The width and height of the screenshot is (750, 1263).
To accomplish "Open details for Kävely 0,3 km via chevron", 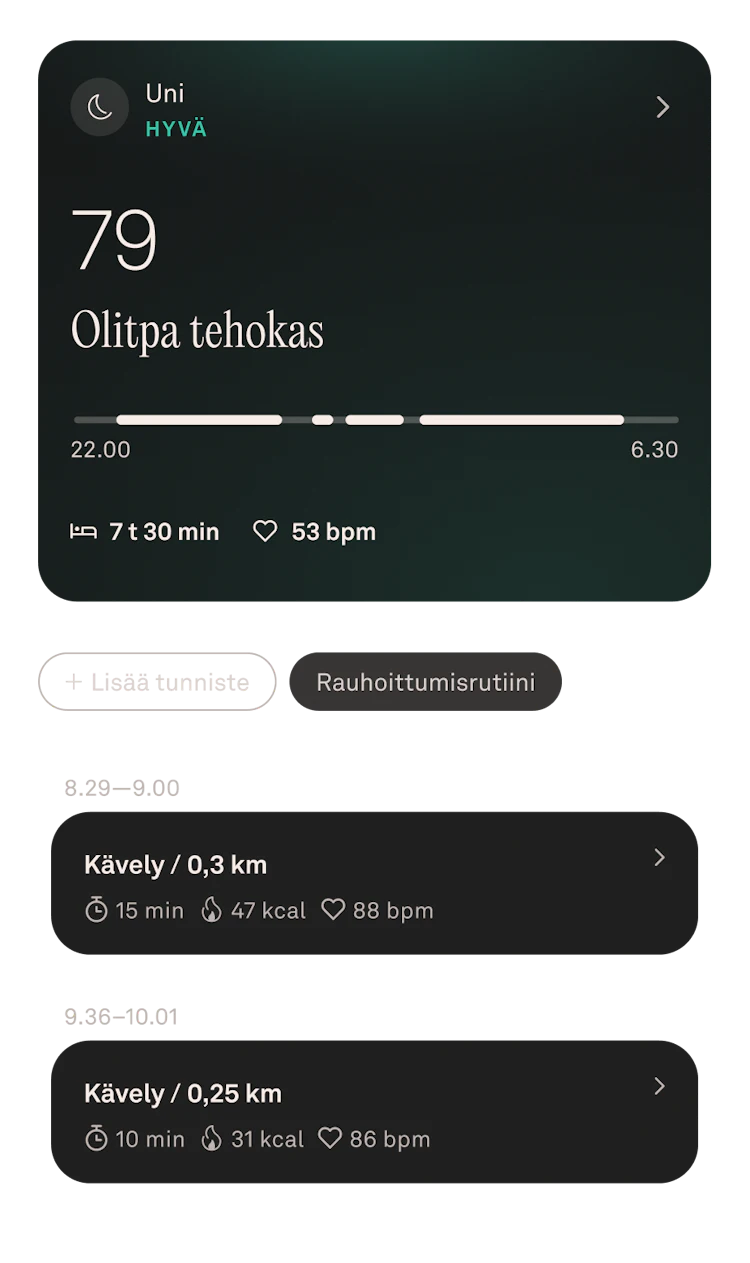I will click(x=659, y=858).
